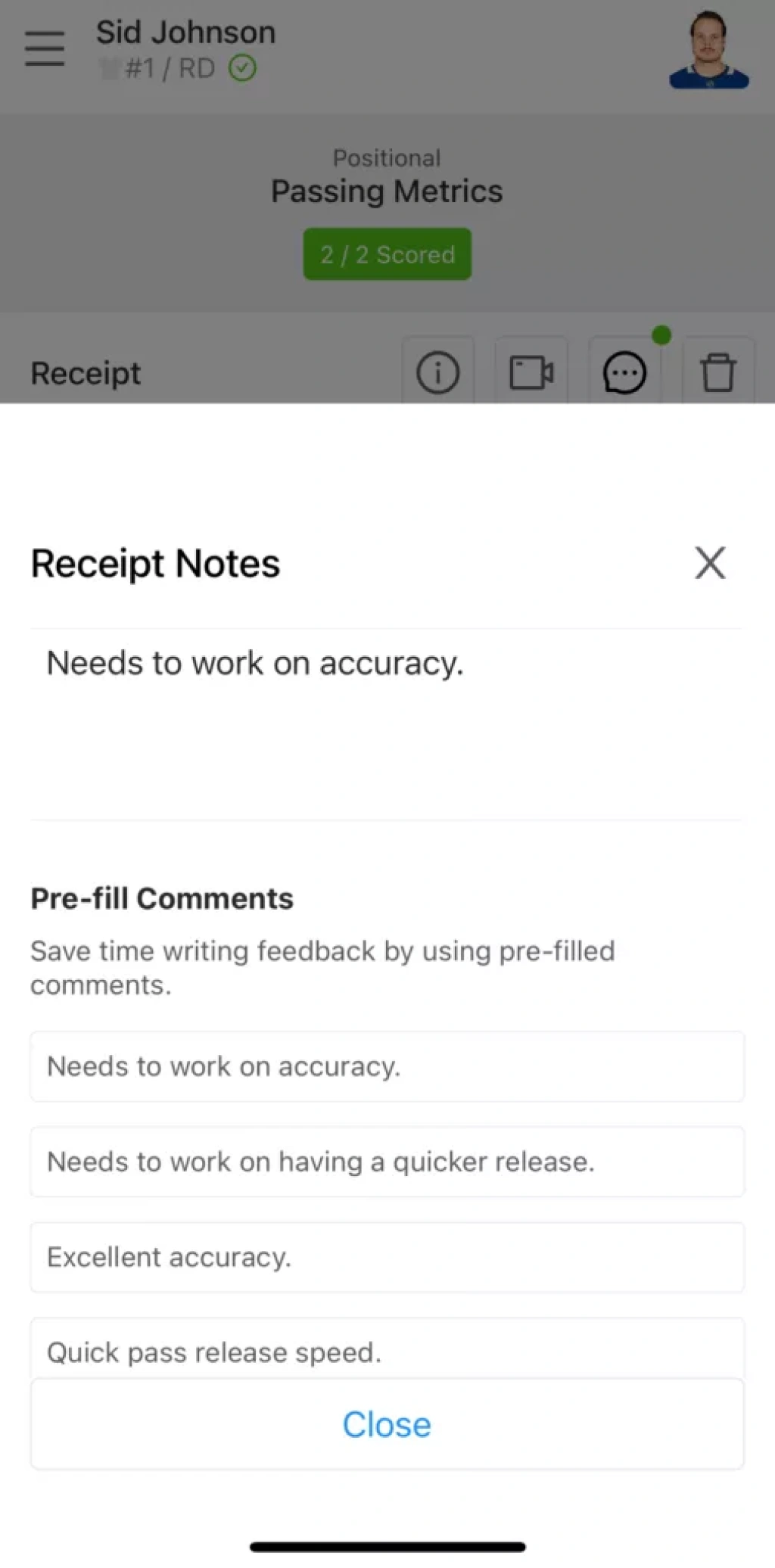Choose the "Excellent accuracy." pre-fill comment
The width and height of the screenshot is (775, 1568).
tap(386, 1257)
